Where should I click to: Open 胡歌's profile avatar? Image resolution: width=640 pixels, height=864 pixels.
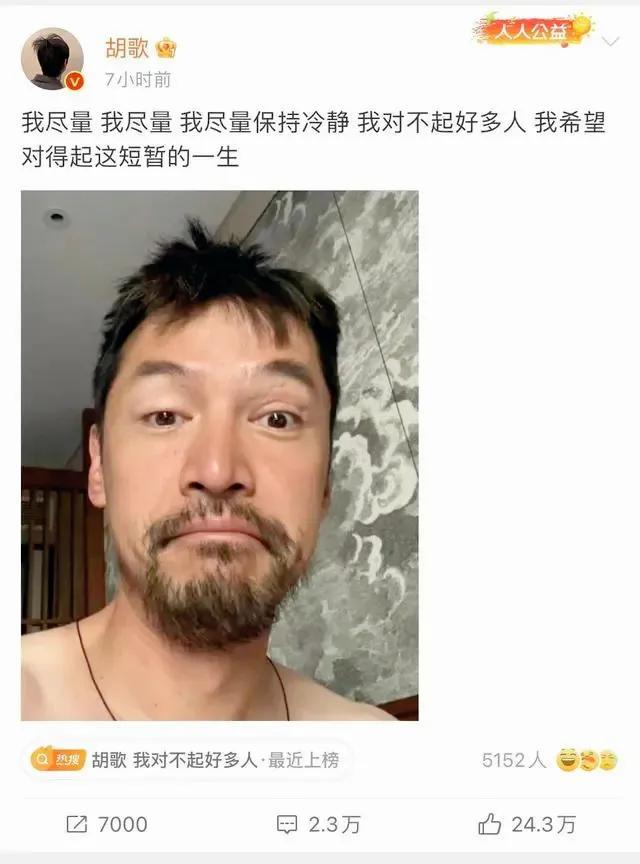tap(52, 58)
